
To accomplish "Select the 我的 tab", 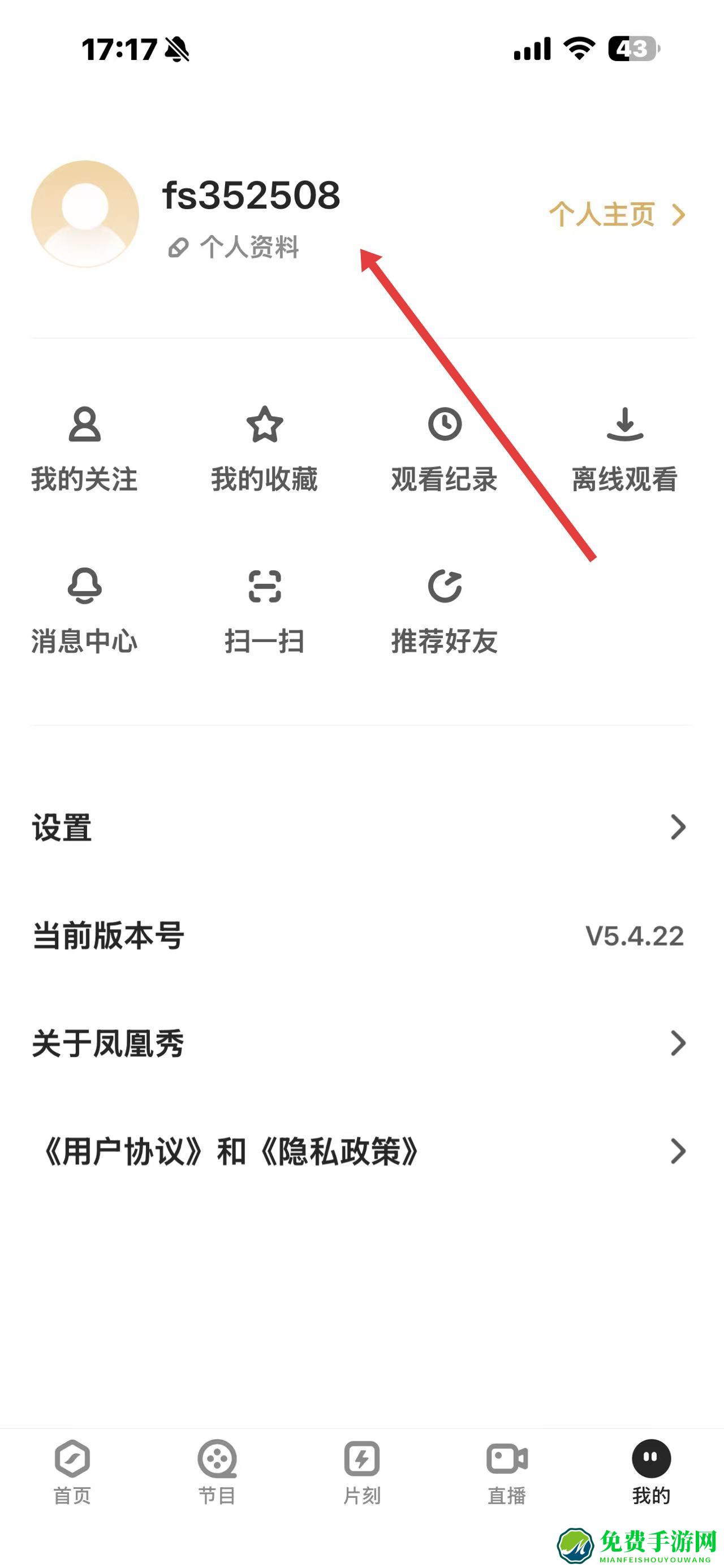I will [651, 1470].
